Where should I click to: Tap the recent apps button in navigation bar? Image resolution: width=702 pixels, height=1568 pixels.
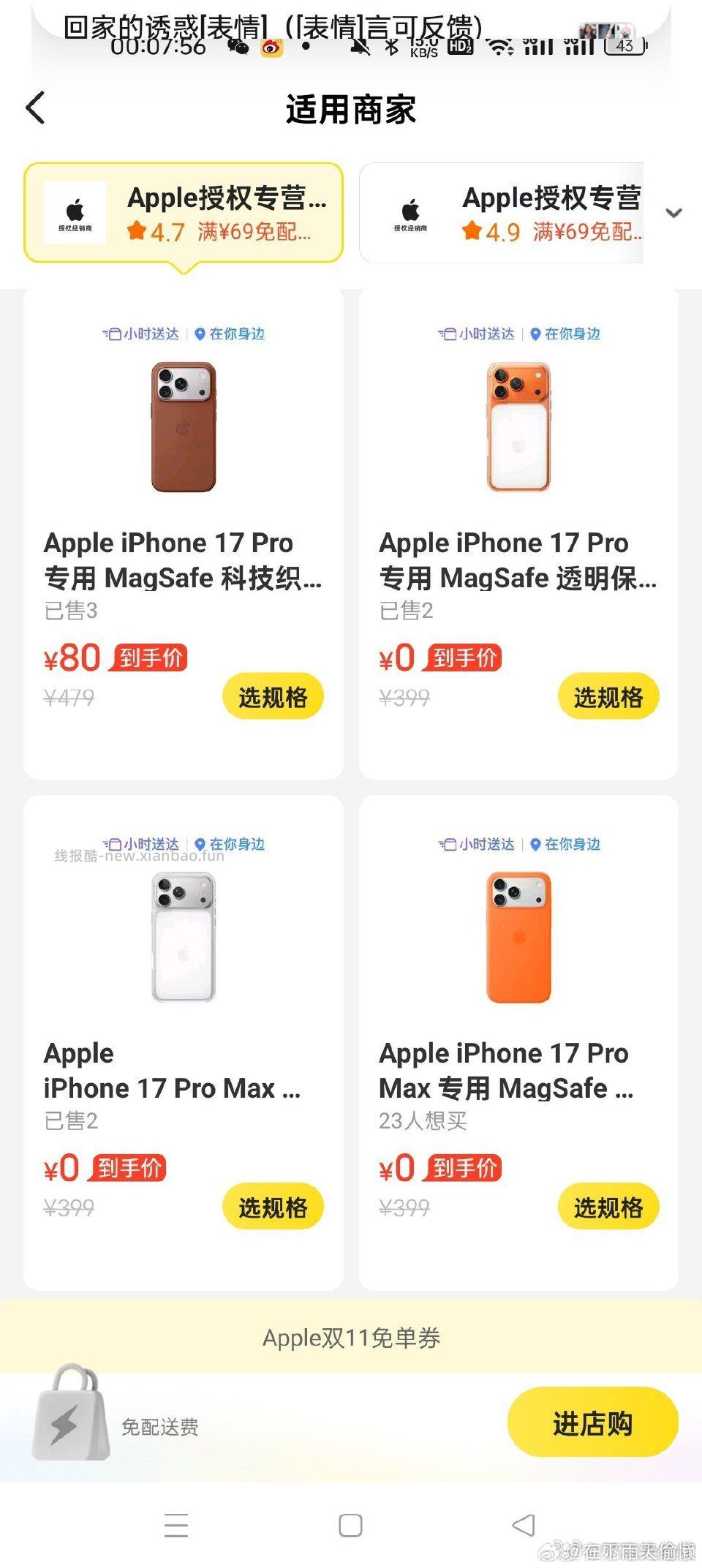pyautogui.click(x=175, y=1526)
